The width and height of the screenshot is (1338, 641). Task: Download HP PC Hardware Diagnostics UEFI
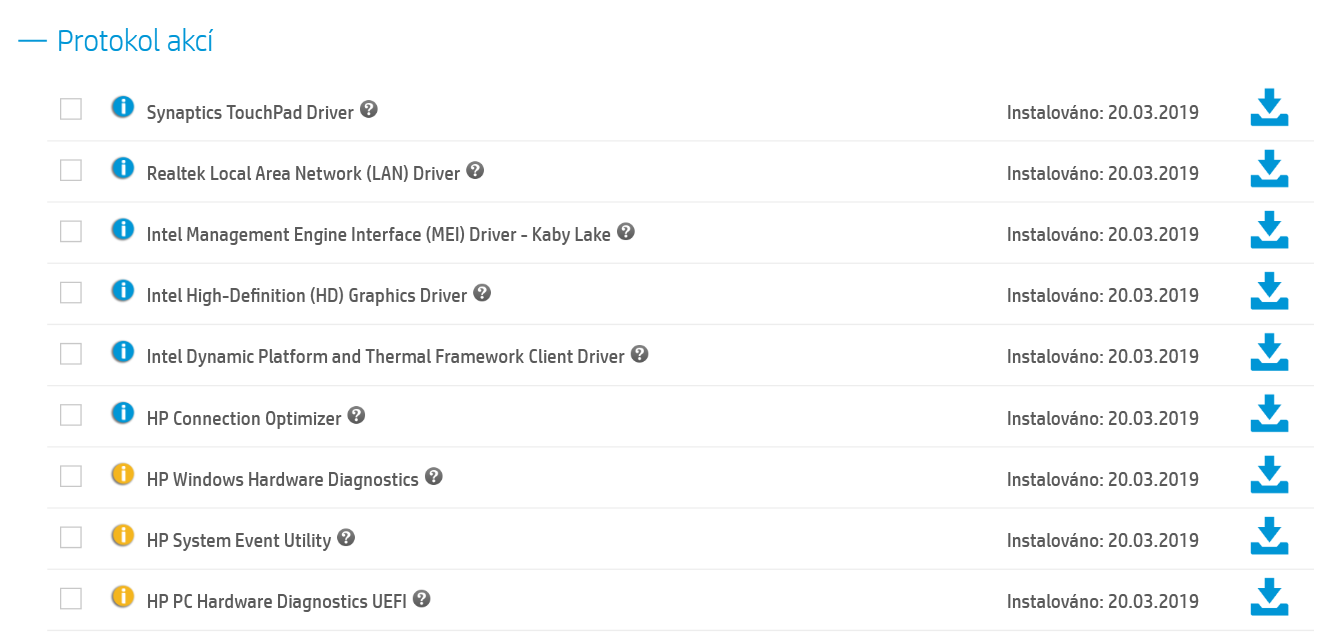[x=1269, y=598]
